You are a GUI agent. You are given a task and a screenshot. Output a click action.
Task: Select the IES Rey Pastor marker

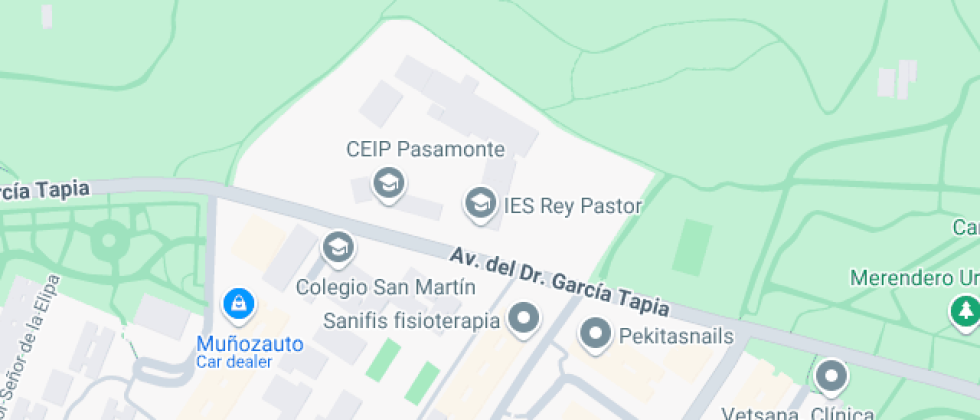[x=481, y=204]
